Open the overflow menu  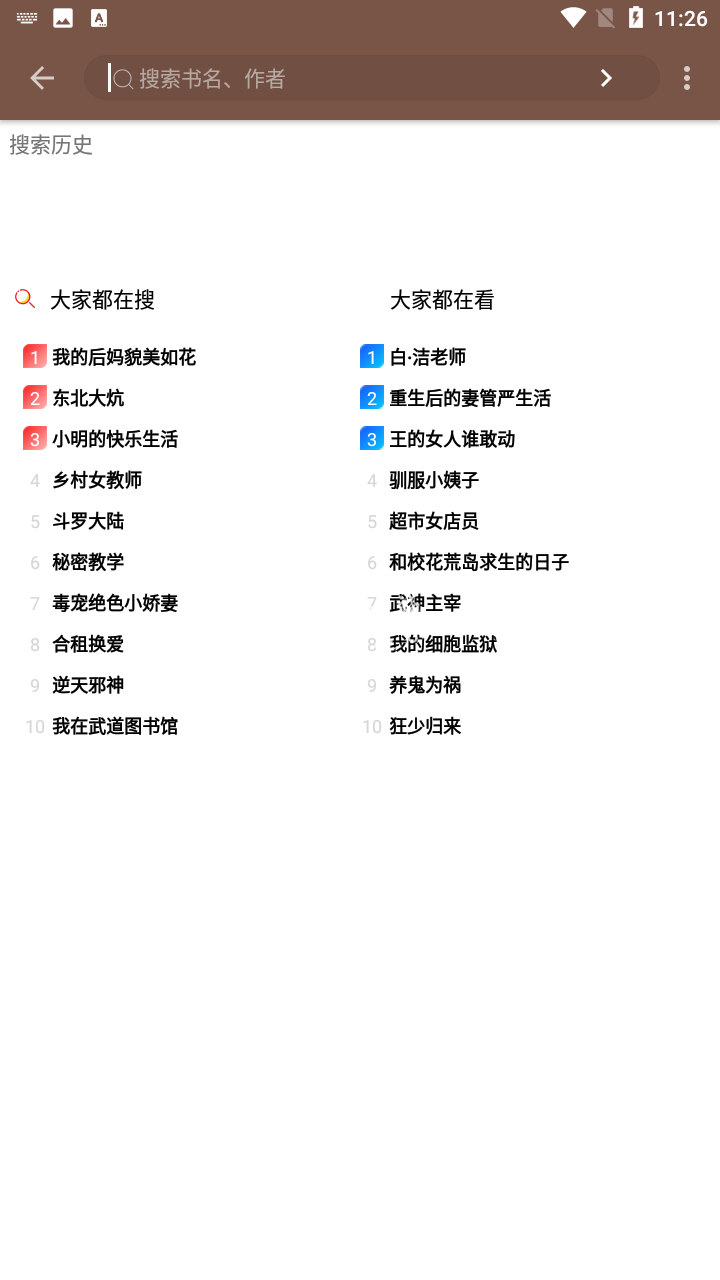click(686, 78)
